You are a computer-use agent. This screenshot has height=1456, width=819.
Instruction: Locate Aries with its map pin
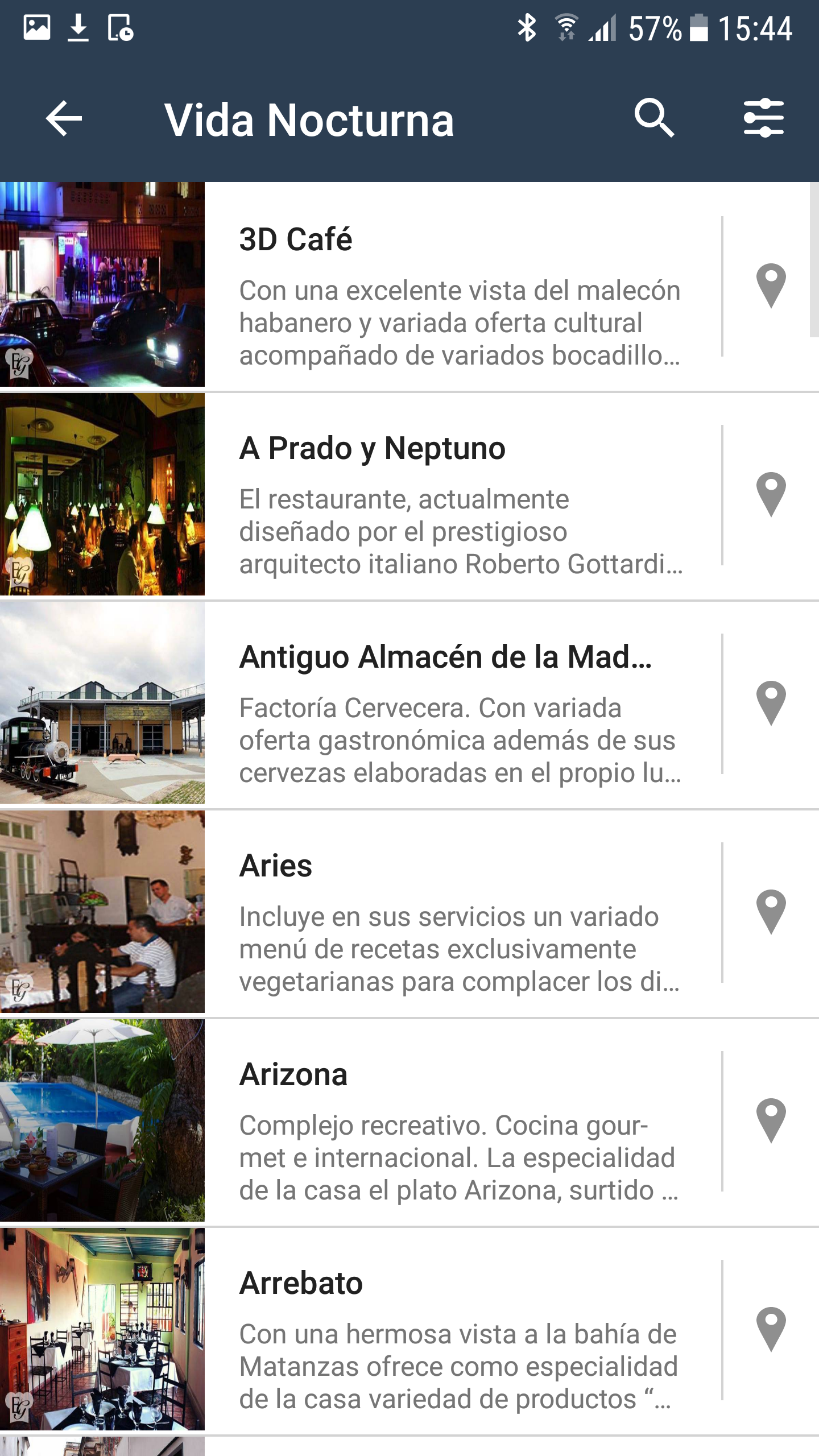(x=771, y=912)
